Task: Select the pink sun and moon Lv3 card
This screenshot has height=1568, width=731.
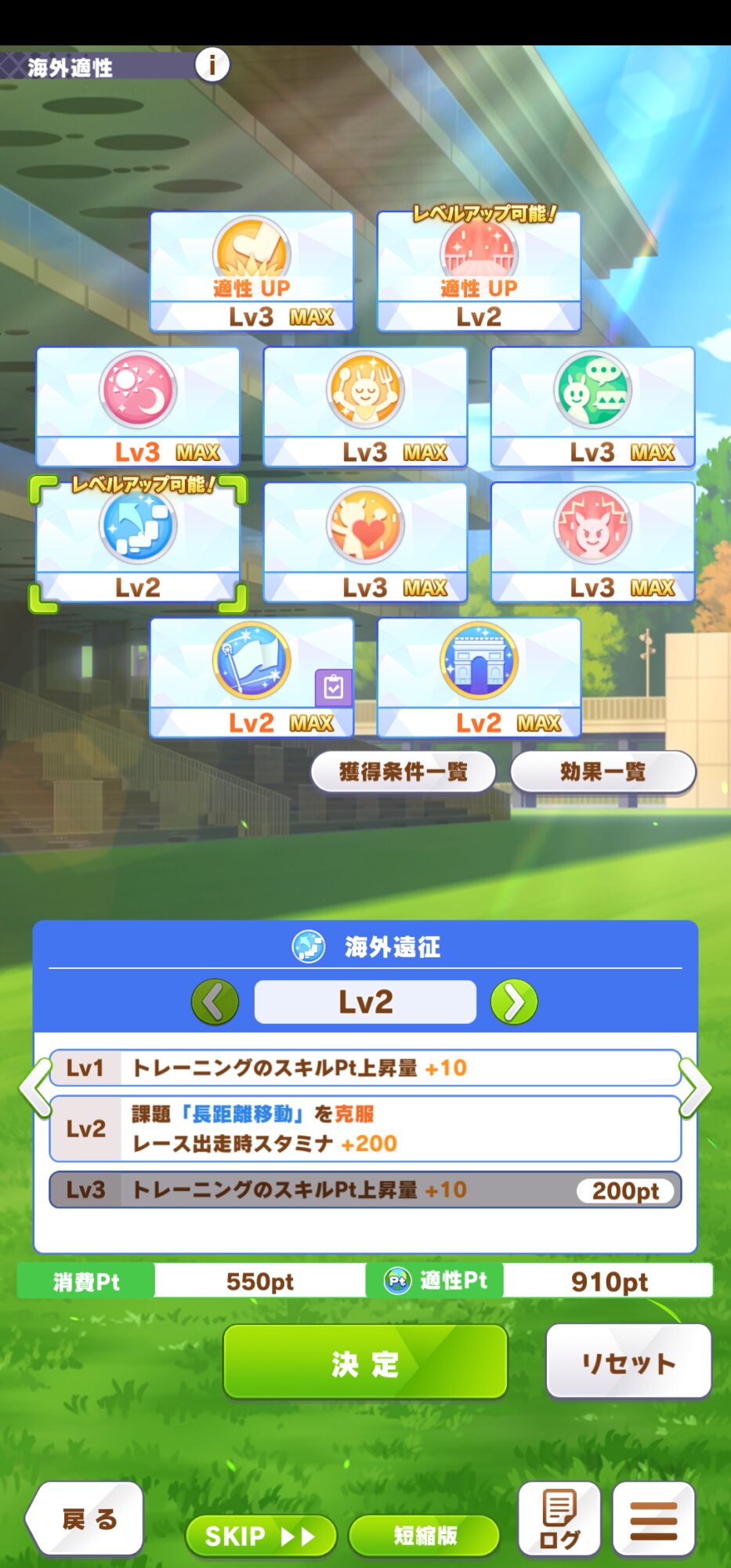Action: point(138,407)
